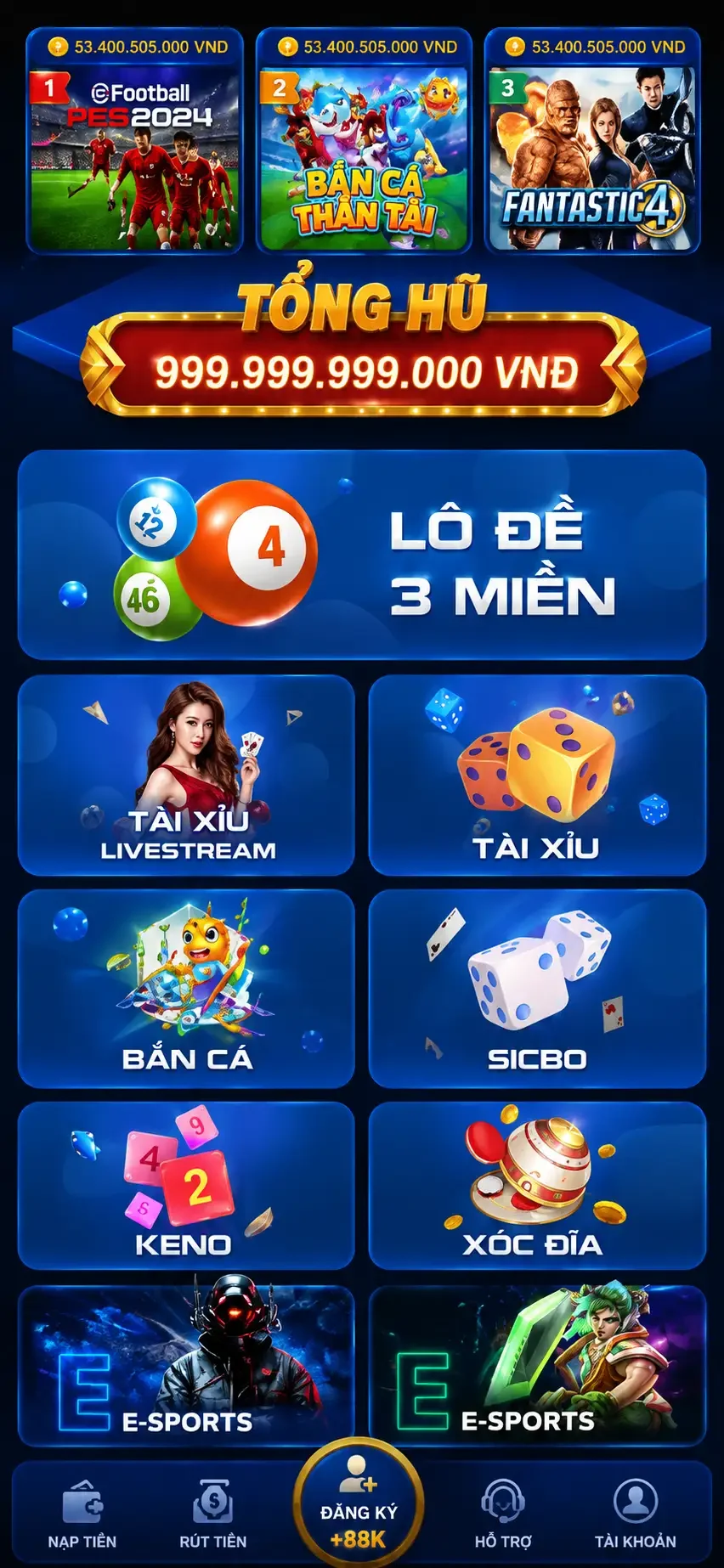724x1568 pixels.
Task: Open the Fantastic 4 game card
Action: coord(592,141)
